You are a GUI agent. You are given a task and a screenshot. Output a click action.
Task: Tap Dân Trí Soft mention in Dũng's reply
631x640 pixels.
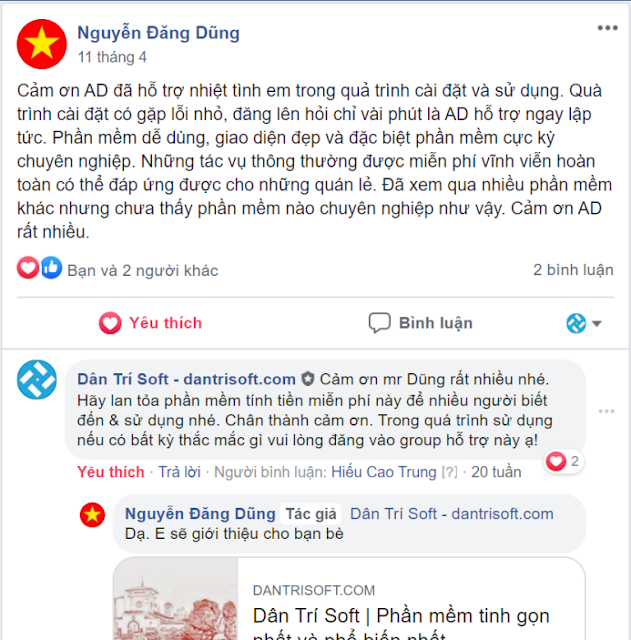coord(452,513)
